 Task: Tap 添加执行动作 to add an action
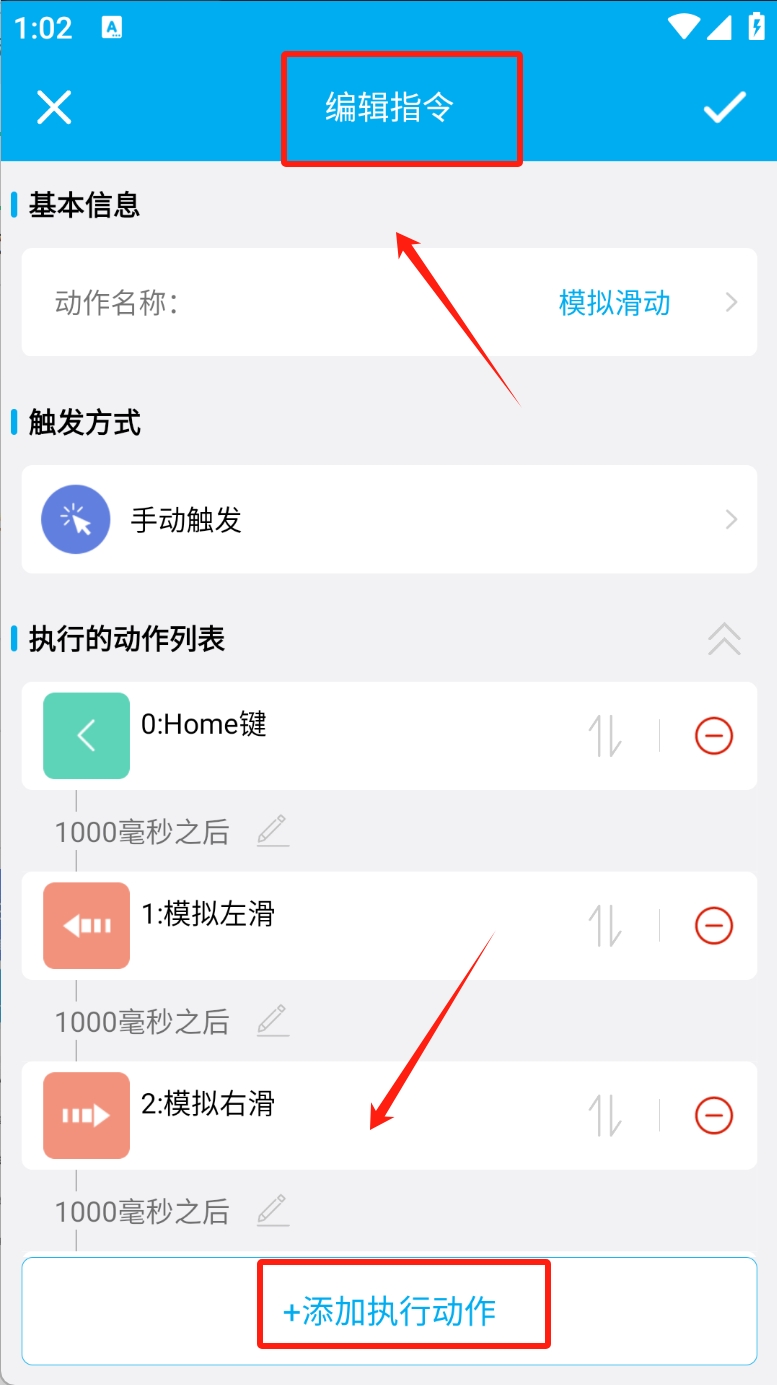click(x=389, y=1311)
